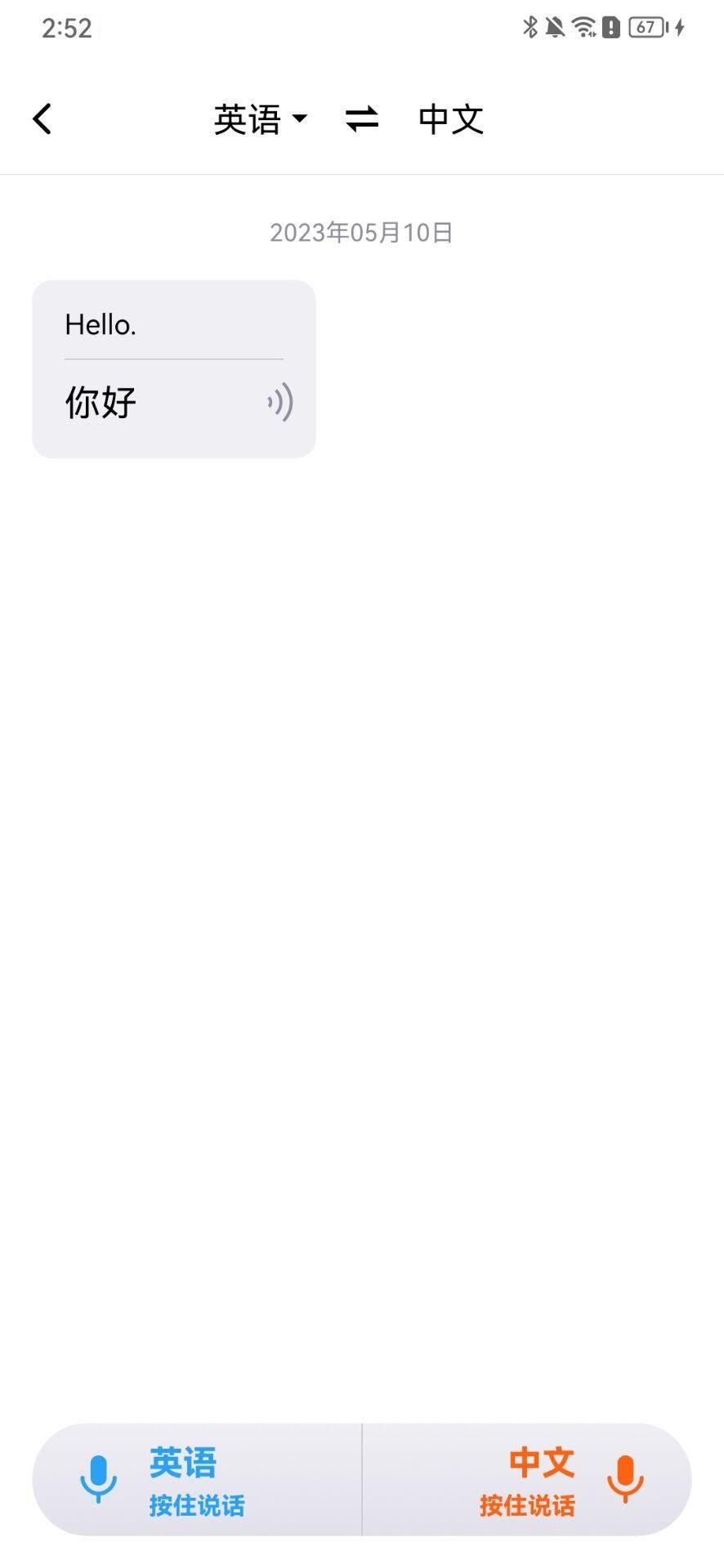Play audio of the 你好 translation
Viewport: 724px width, 1568px height.
pos(280,403)
